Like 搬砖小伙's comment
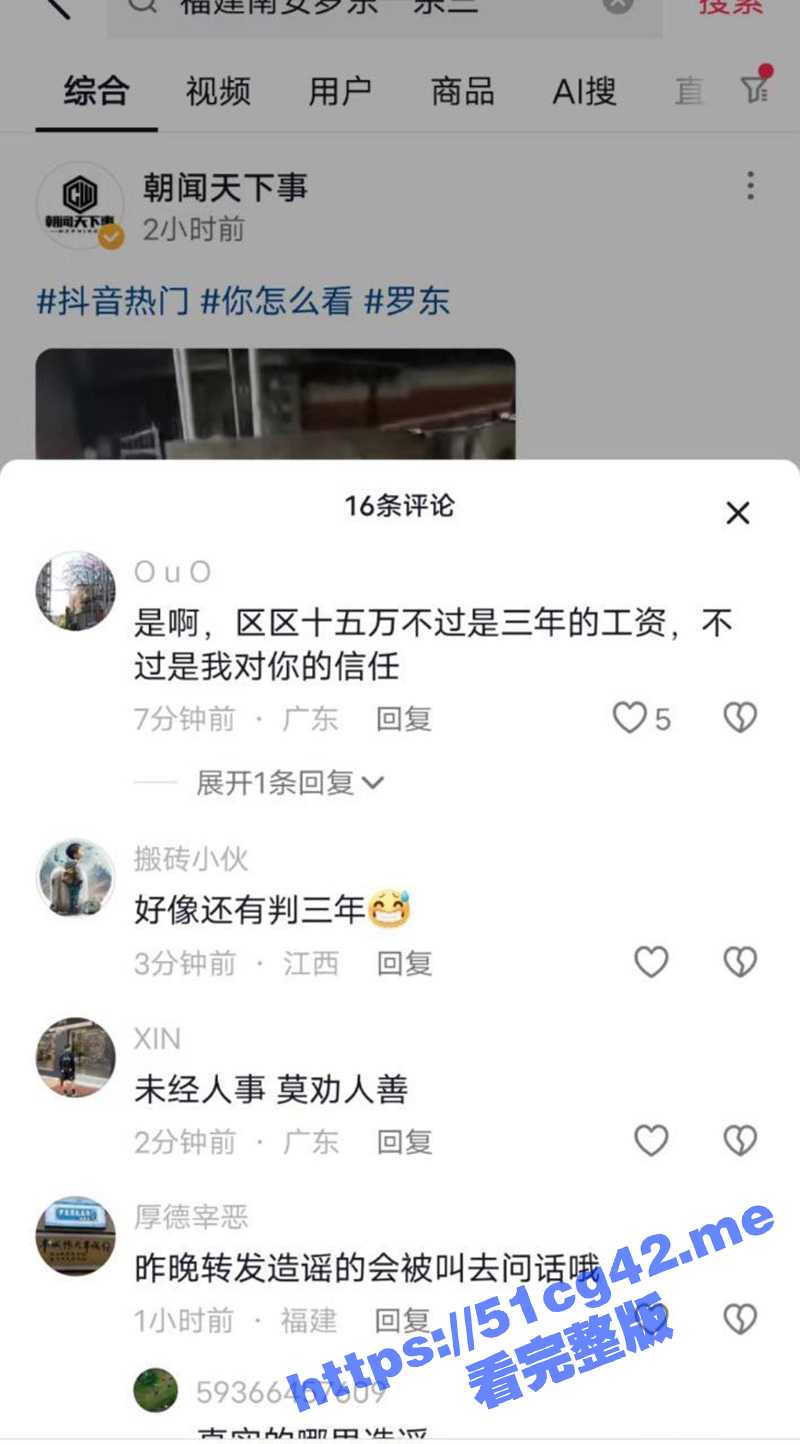The width and height of the screenshot is (800, 1444). 651,962
